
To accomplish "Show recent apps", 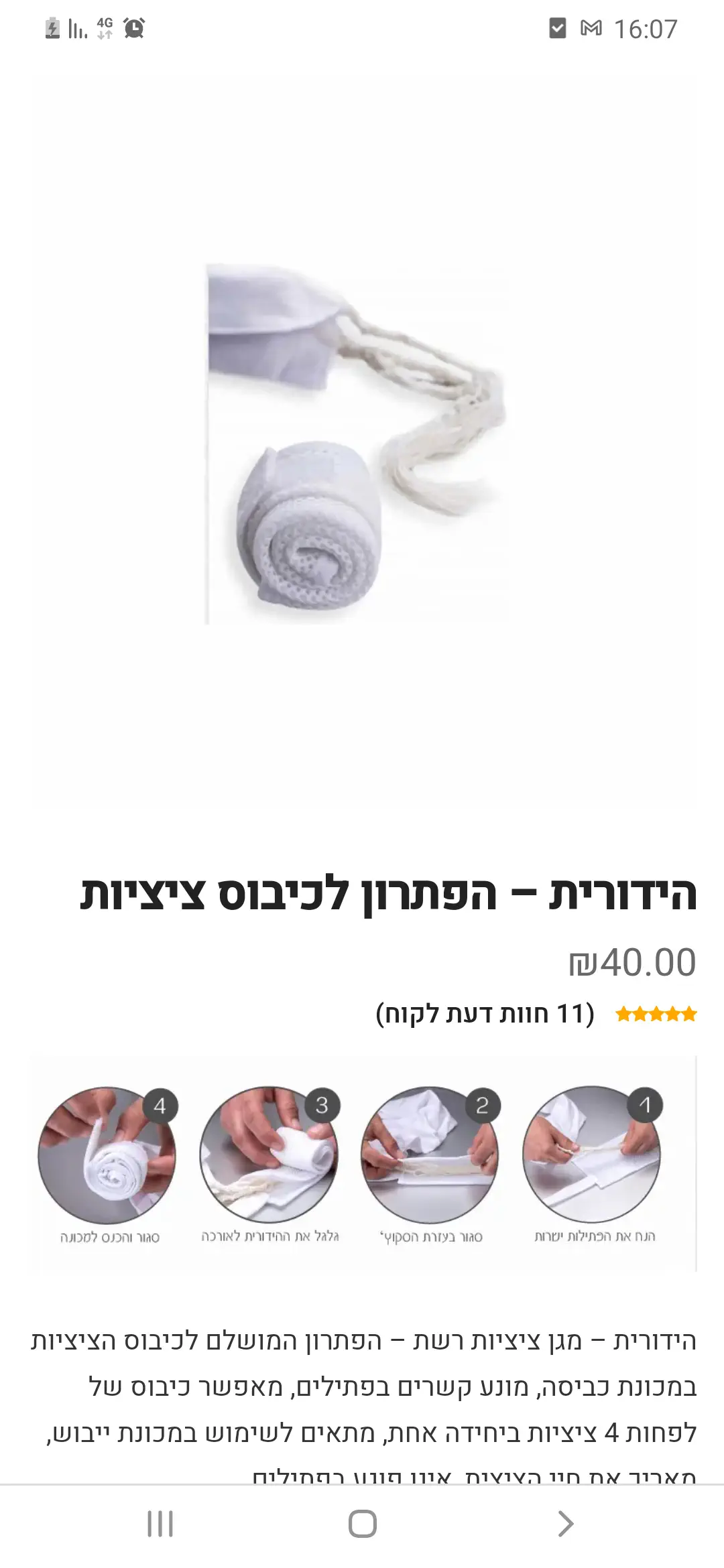I will pos(160,1524).
